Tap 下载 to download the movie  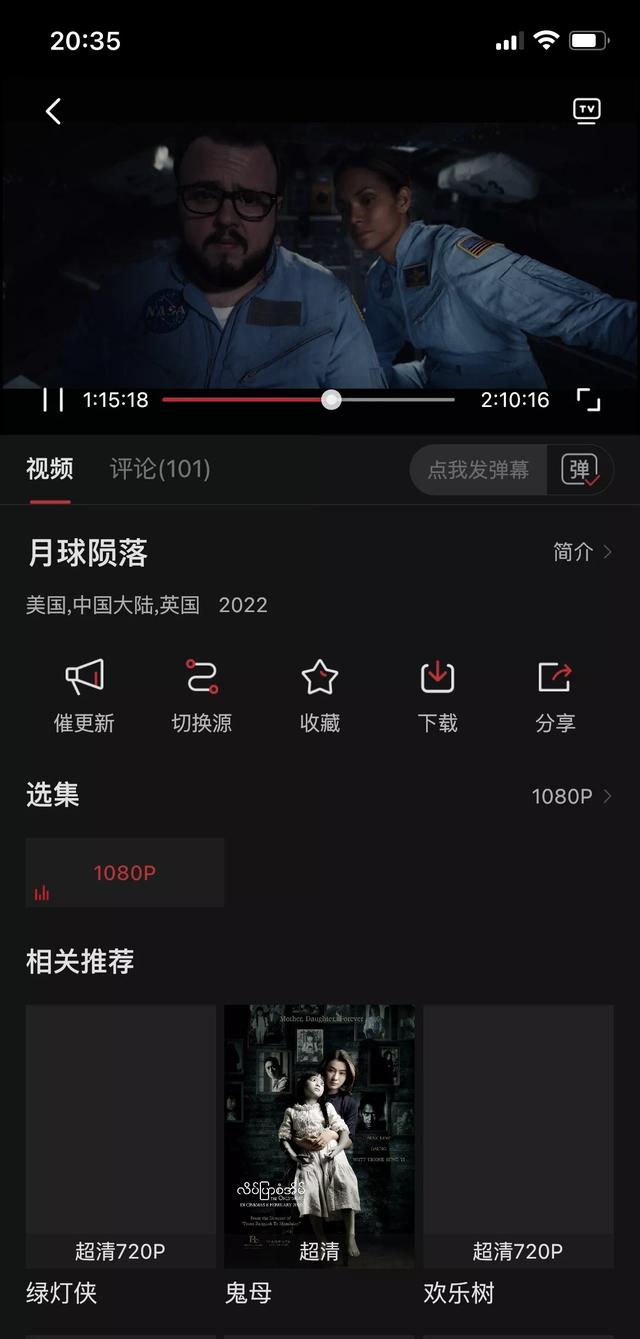(437, 695)
